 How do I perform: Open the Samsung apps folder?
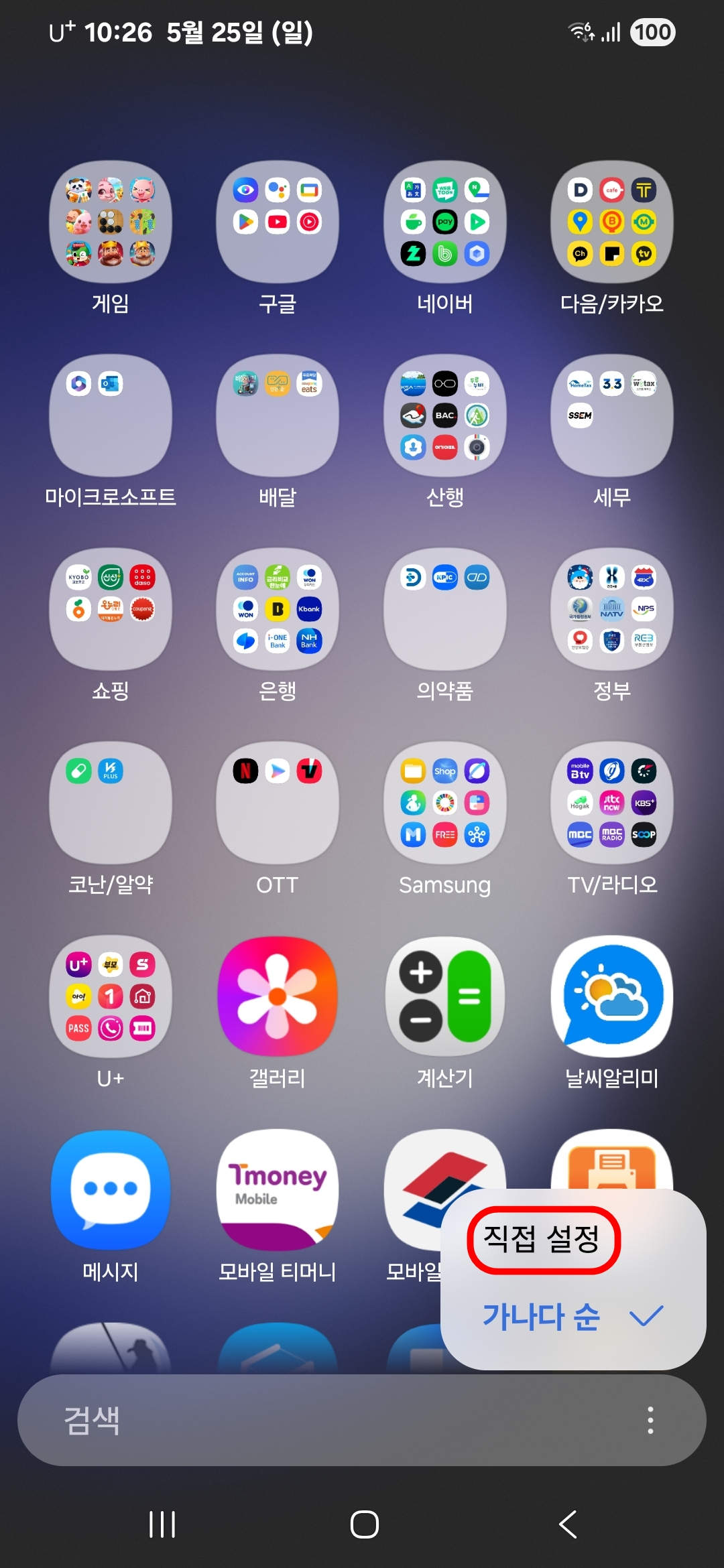pos(444,804)
